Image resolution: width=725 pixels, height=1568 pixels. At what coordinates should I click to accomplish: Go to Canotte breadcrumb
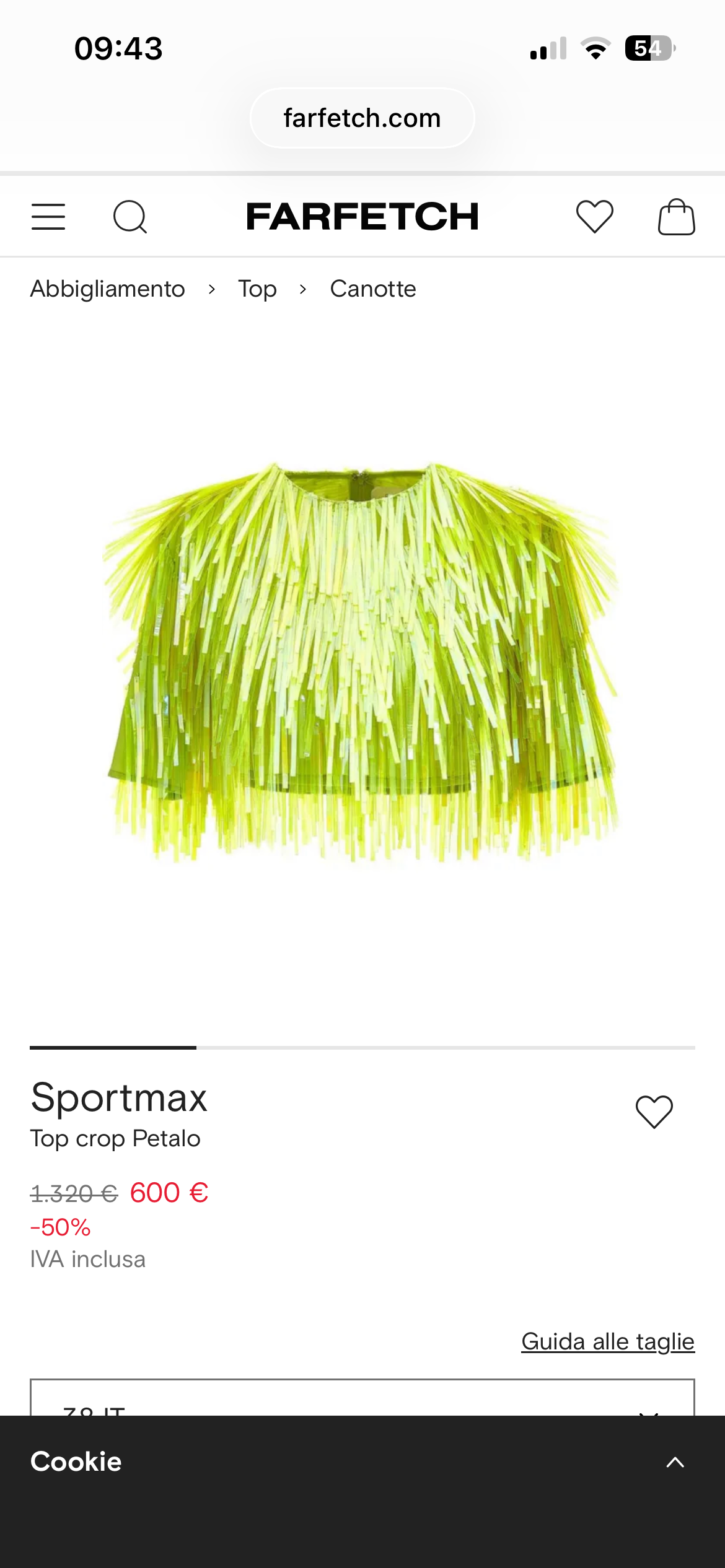pos(373,289)
